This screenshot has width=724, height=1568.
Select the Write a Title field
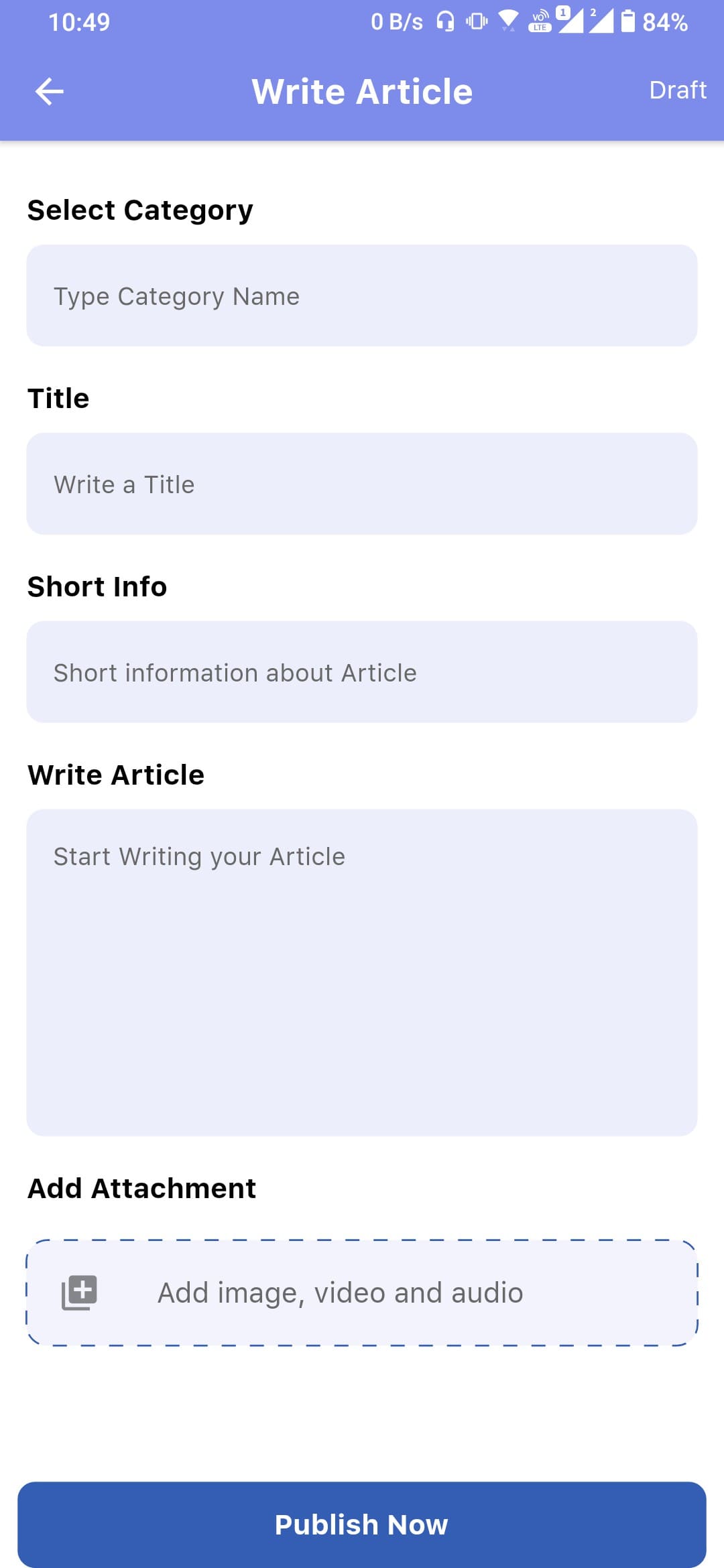362,484
